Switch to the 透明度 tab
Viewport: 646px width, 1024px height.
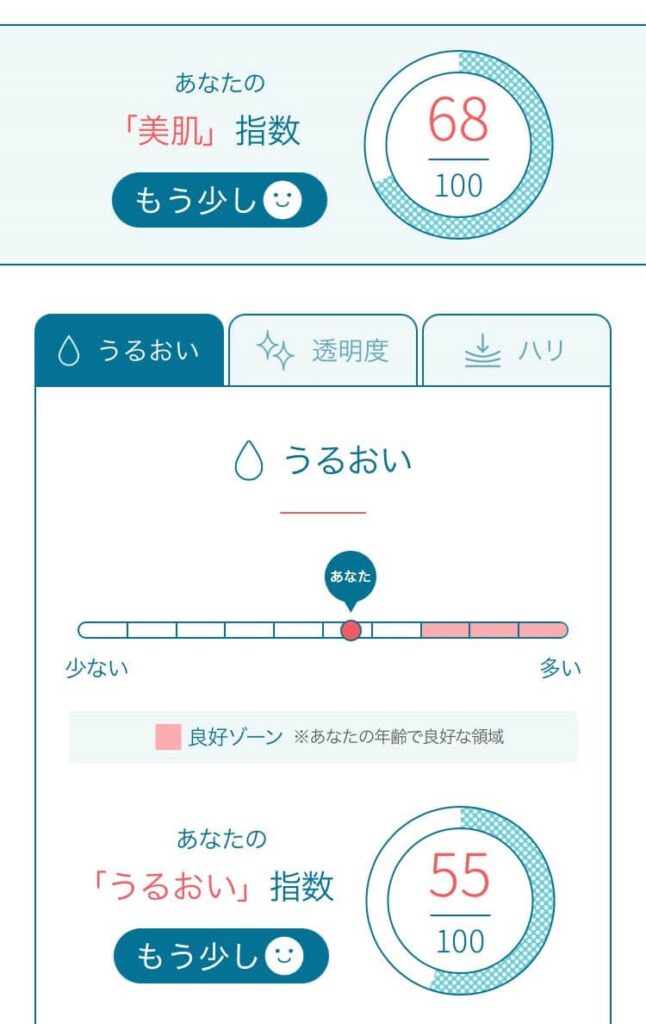322,351
